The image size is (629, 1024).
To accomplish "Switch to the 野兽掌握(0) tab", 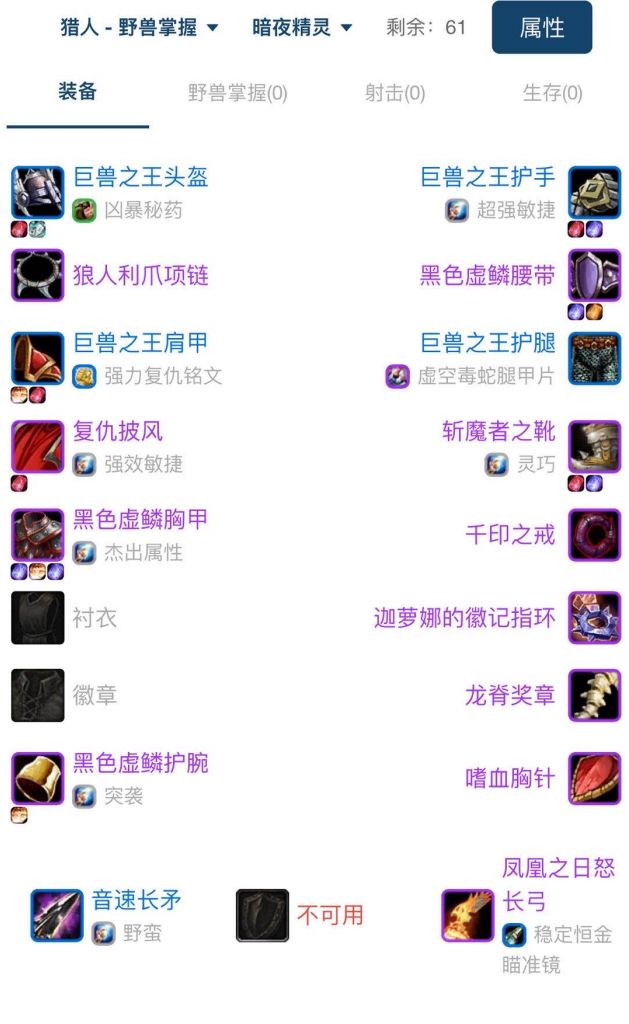I will pyautogui.click(x=237, y=93).
